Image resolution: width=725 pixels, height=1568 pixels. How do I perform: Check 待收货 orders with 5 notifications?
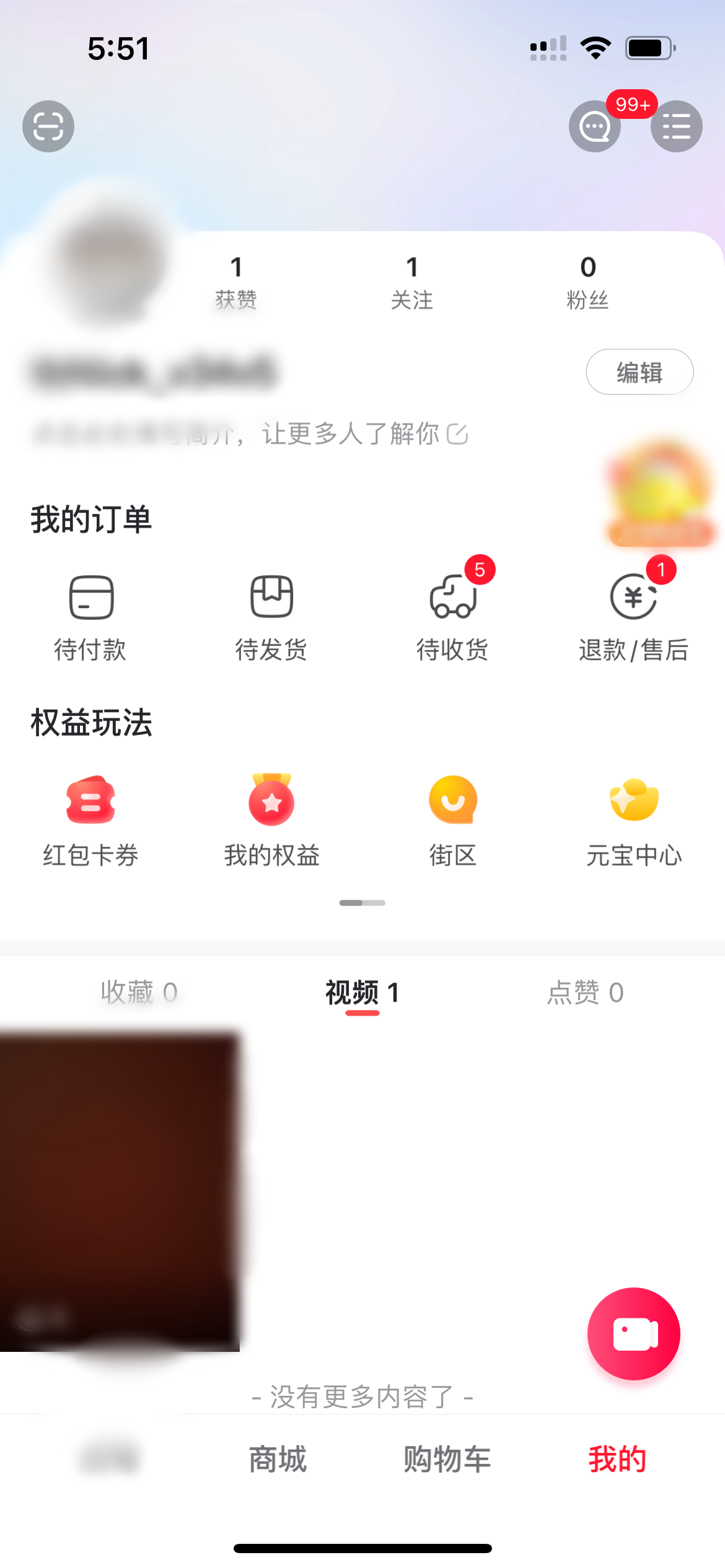point(453,616)
